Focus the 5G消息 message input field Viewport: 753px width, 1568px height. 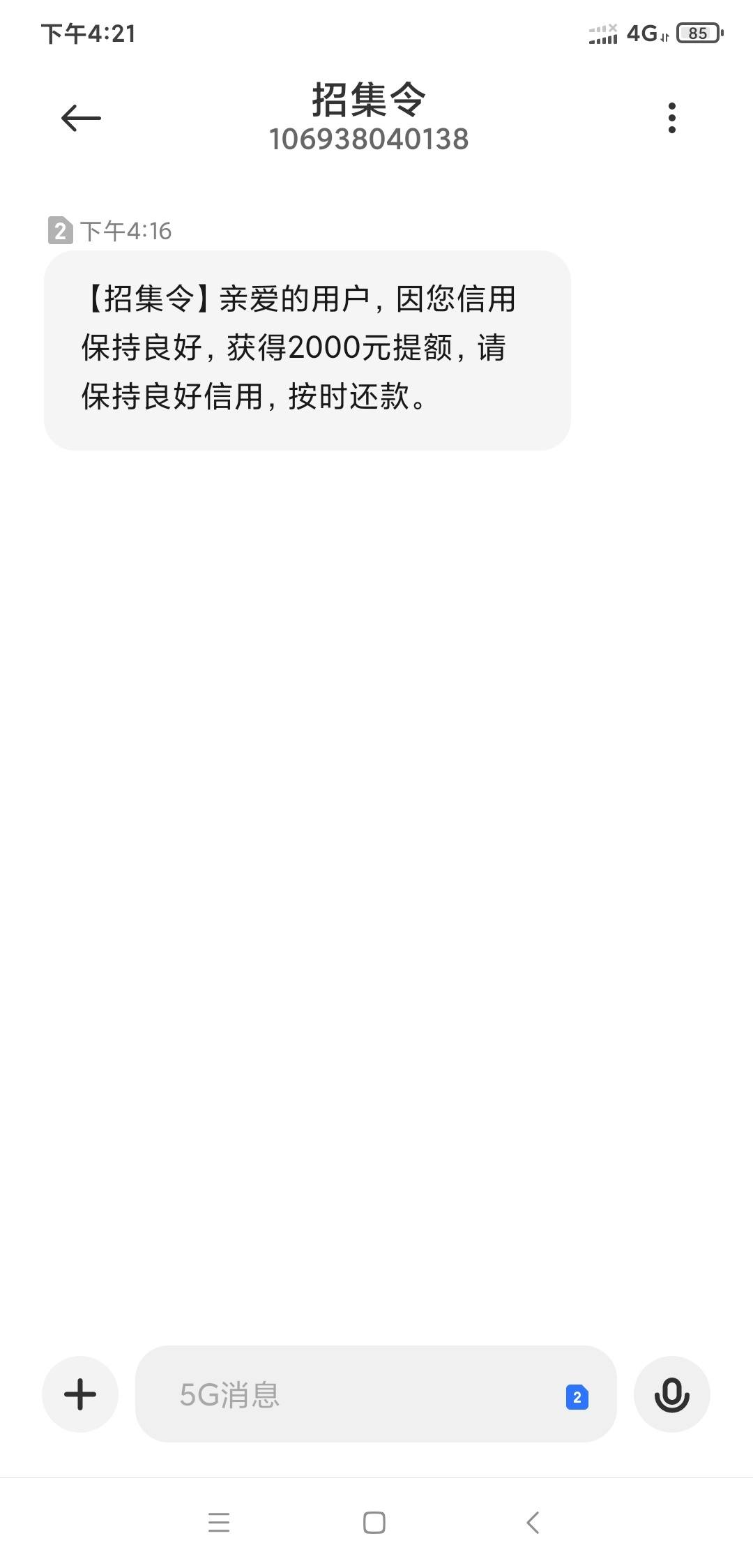349,1394
